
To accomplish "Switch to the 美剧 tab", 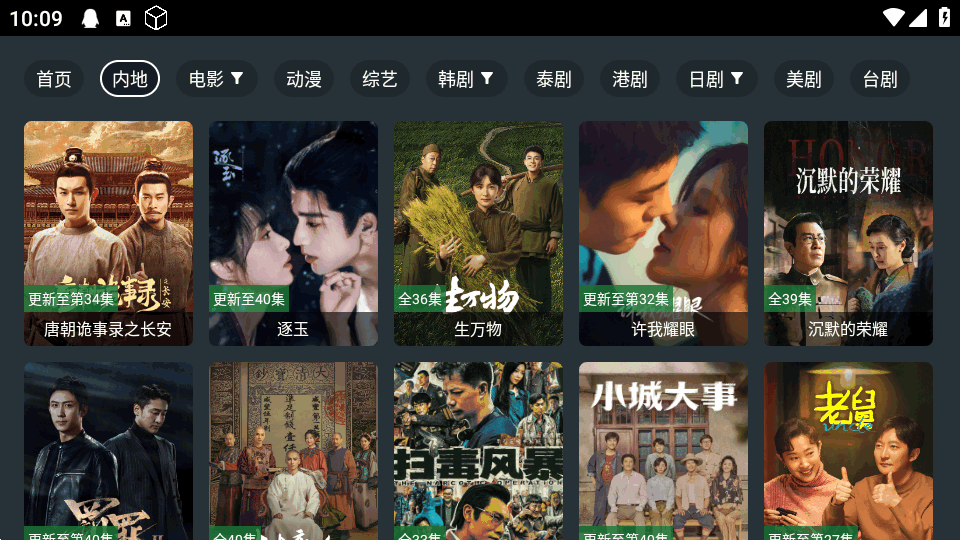I will (x=803, y=79).
